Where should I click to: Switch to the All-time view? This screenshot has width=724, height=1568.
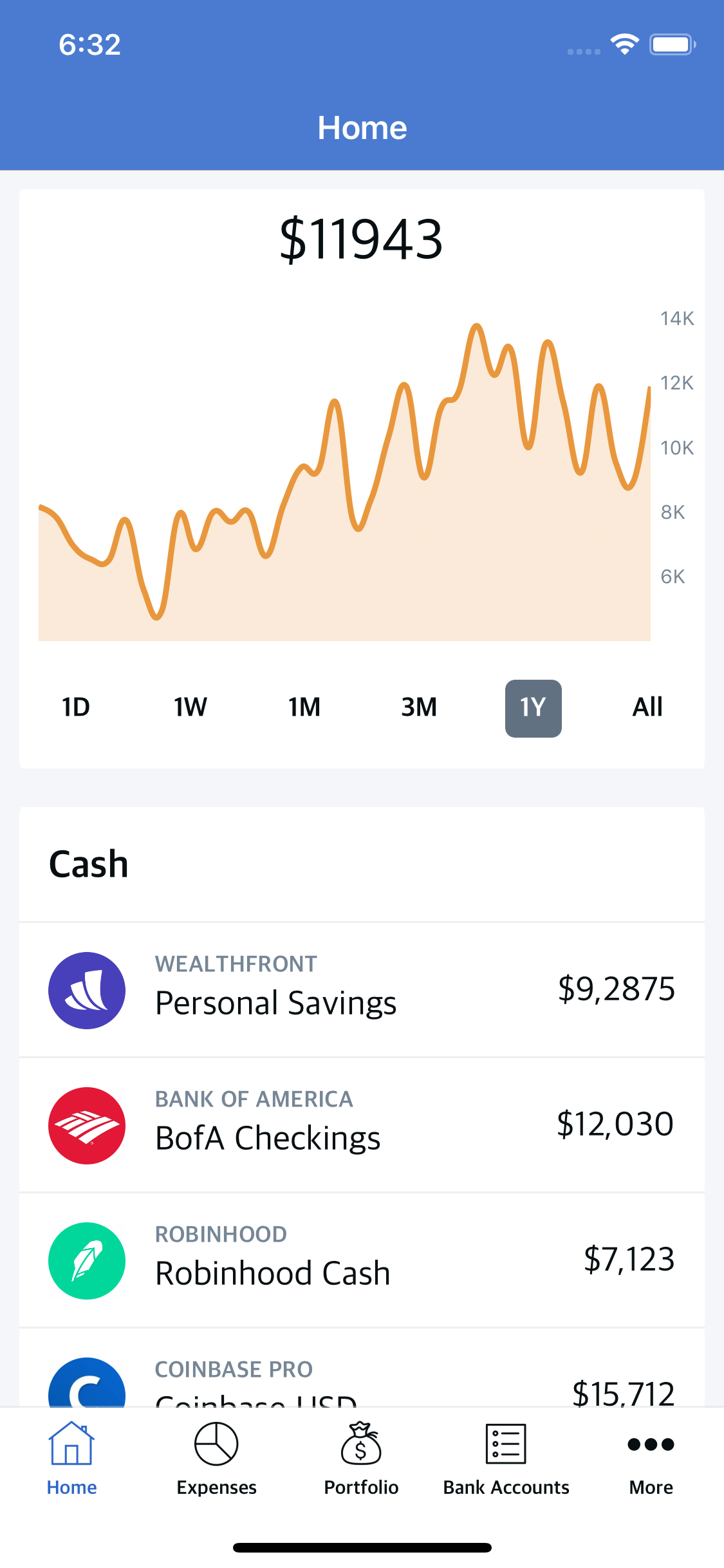[648, 707]
